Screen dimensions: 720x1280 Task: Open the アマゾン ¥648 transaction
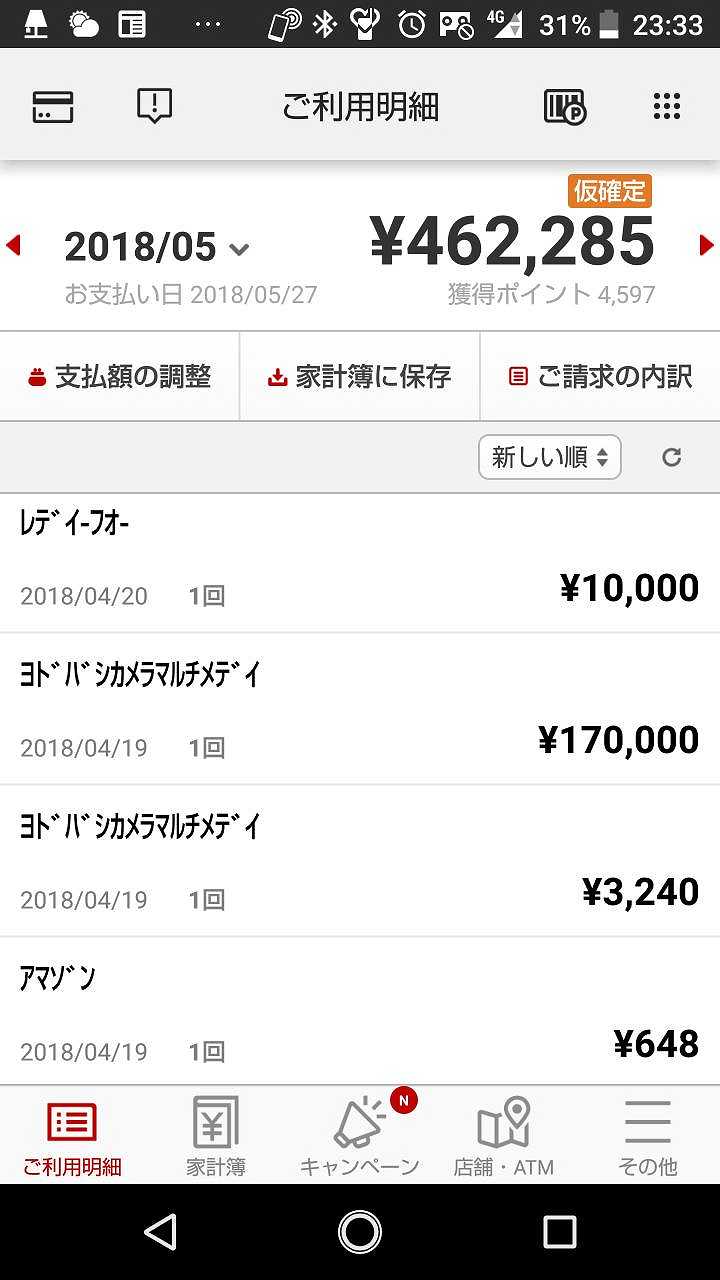(360, 1012)
